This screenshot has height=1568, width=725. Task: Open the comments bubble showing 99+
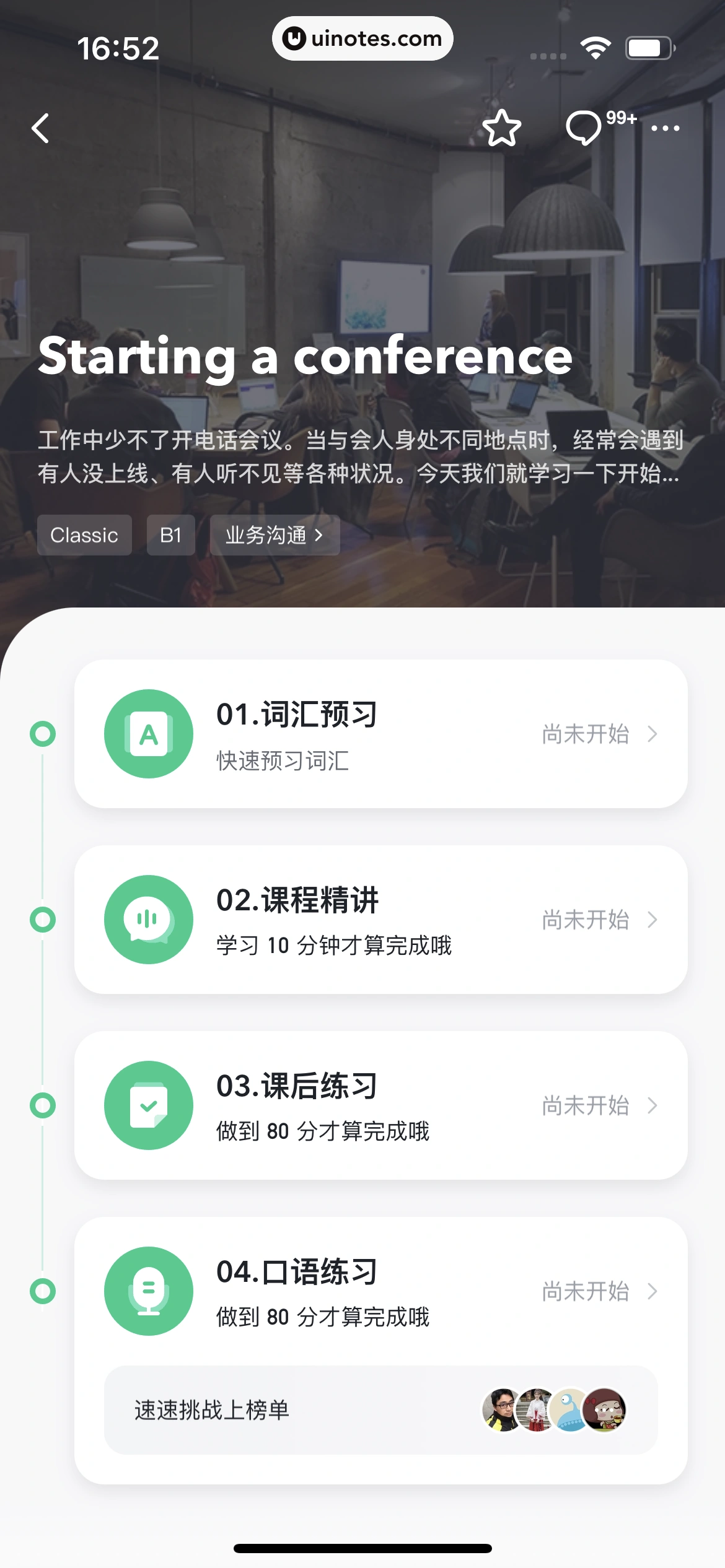point(583,128)
